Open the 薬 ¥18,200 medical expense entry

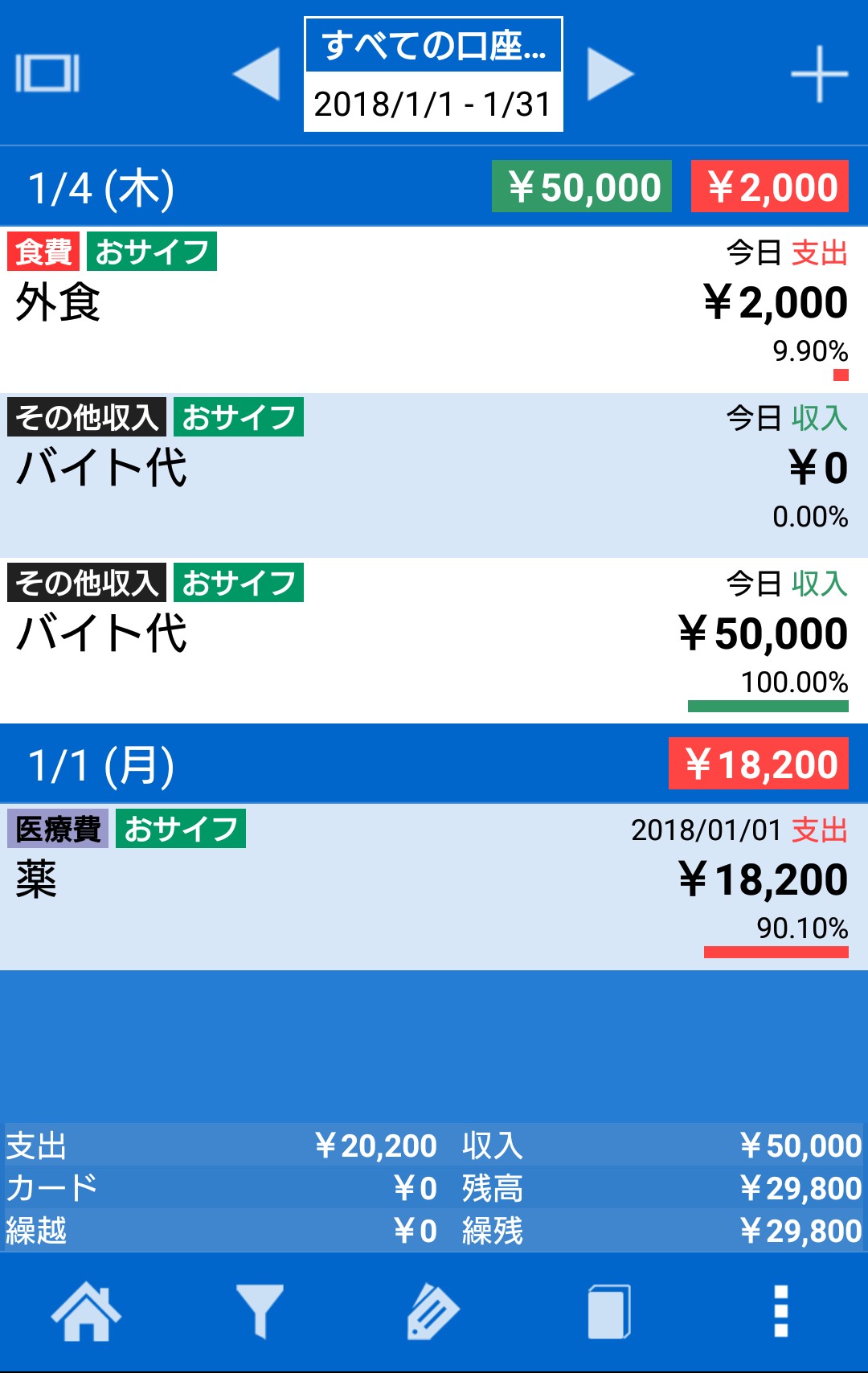[434, 886]
